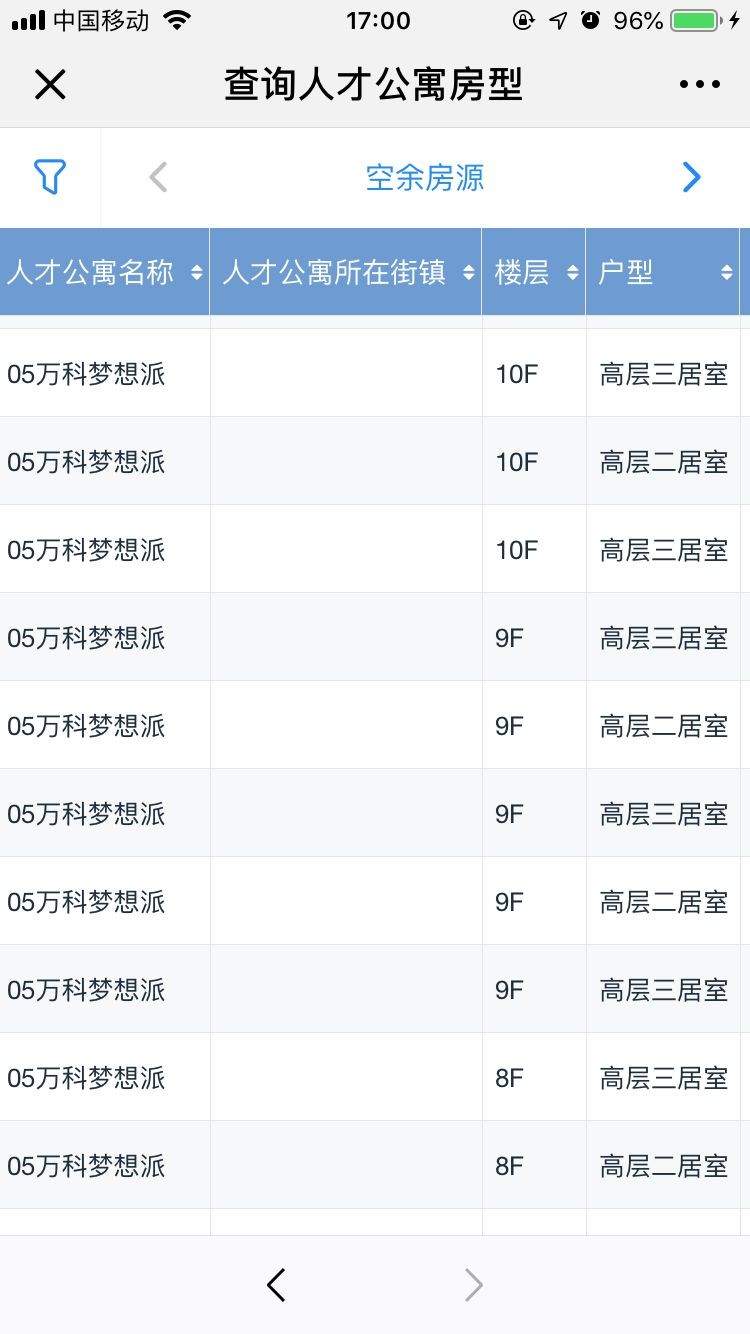Go to the next view after 空余房源
This screenshot has height=1334, width=750.
click(691, 177)
